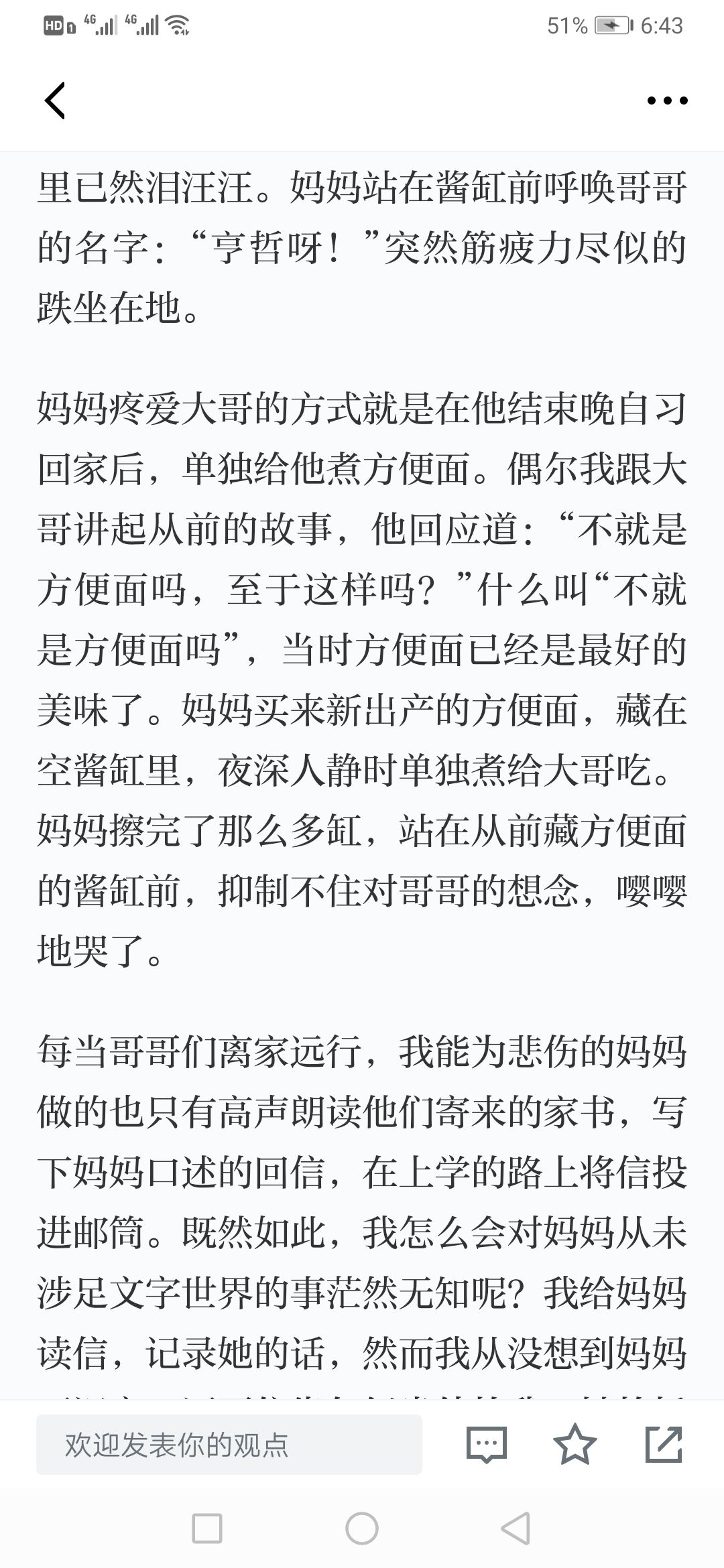Open the comments bubble icon

pyautogui.click(x=486, y=1444)
